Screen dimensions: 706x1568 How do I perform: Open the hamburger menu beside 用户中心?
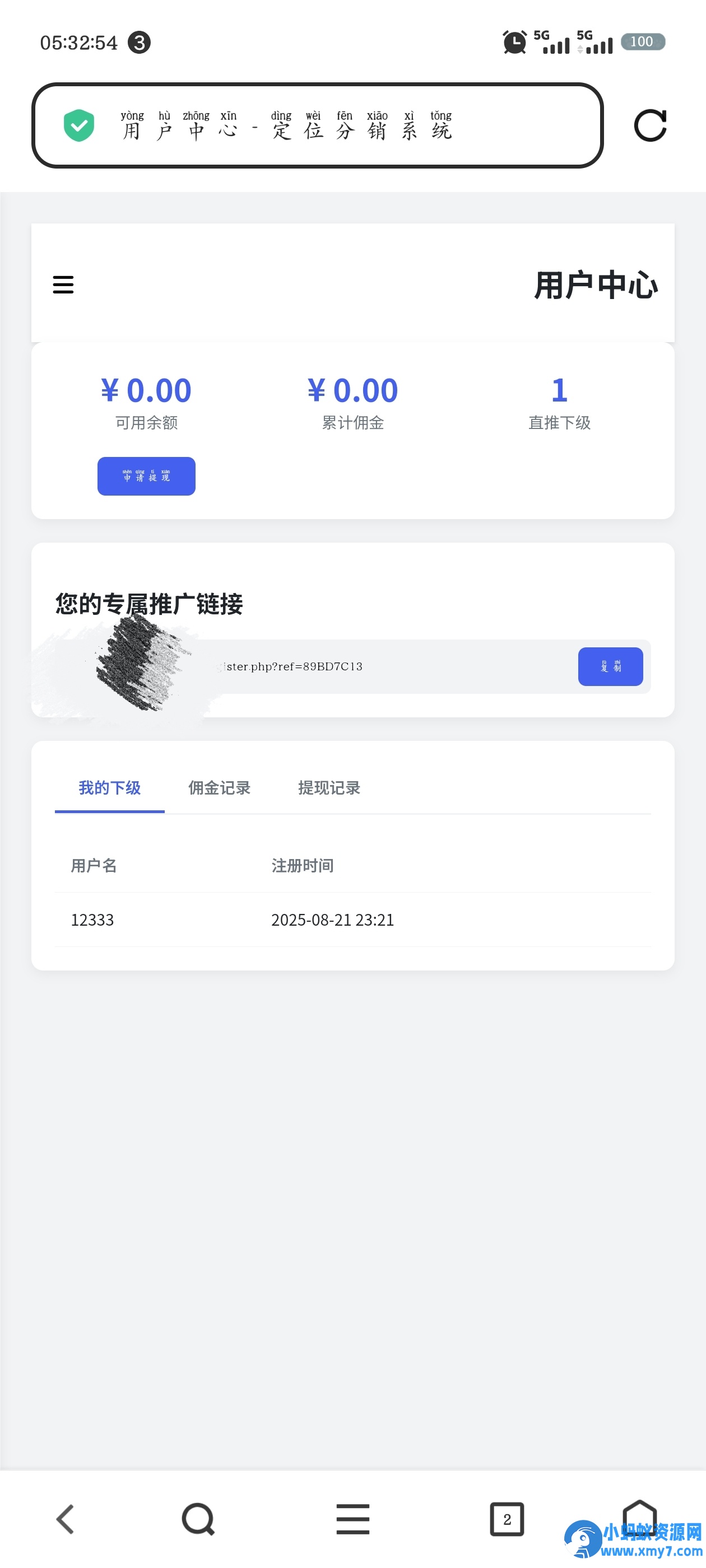tap(63, 285)
